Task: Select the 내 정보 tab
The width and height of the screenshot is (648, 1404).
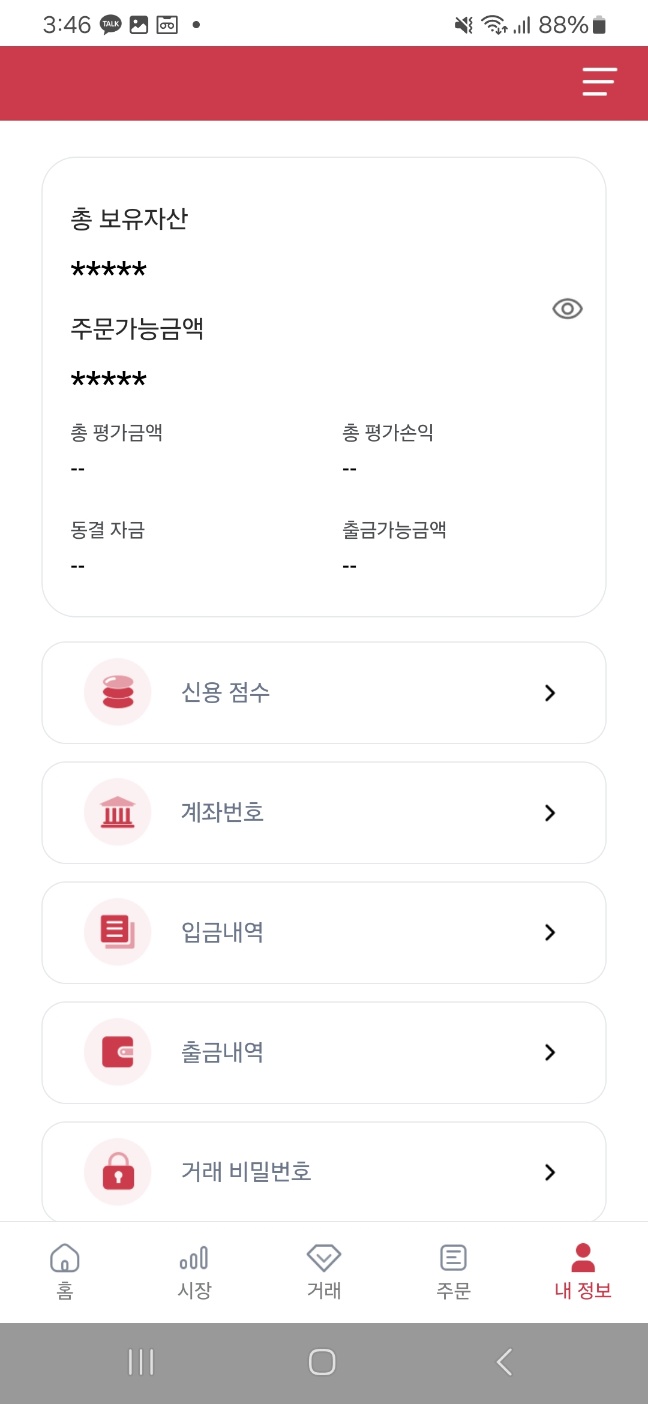Action: pyautogui.click(x=583, y=1272)
